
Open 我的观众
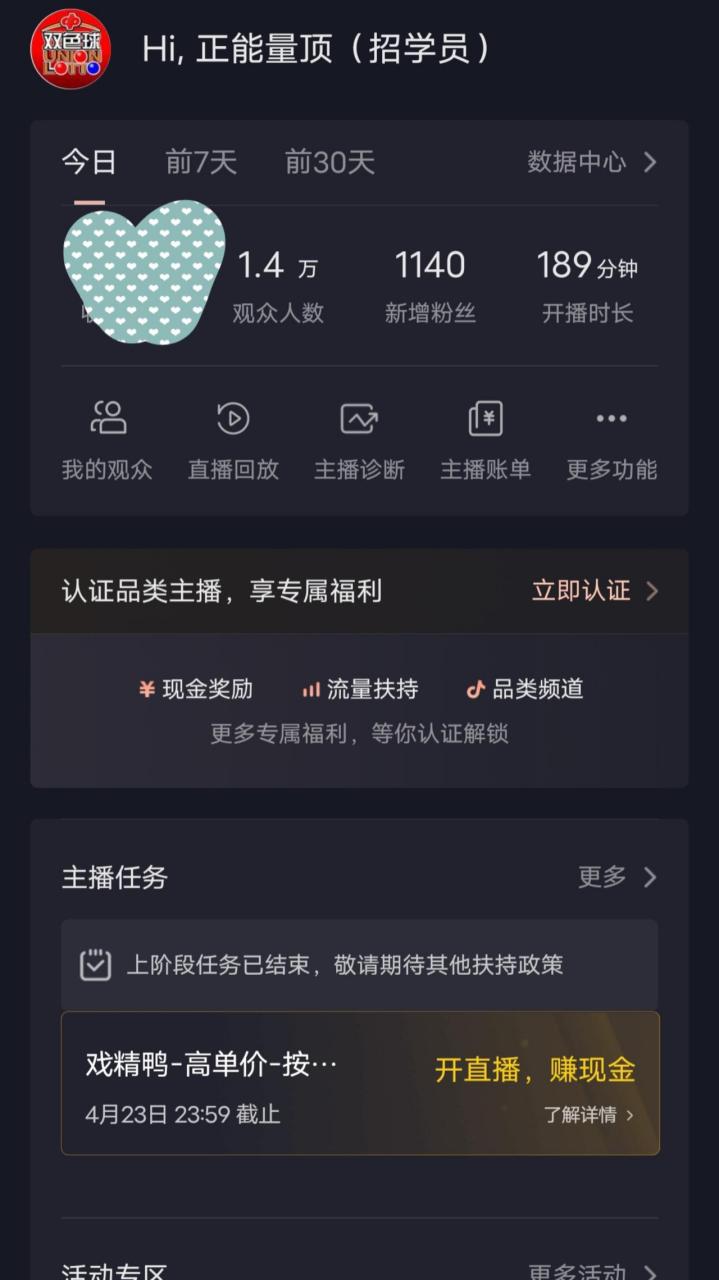107,441
